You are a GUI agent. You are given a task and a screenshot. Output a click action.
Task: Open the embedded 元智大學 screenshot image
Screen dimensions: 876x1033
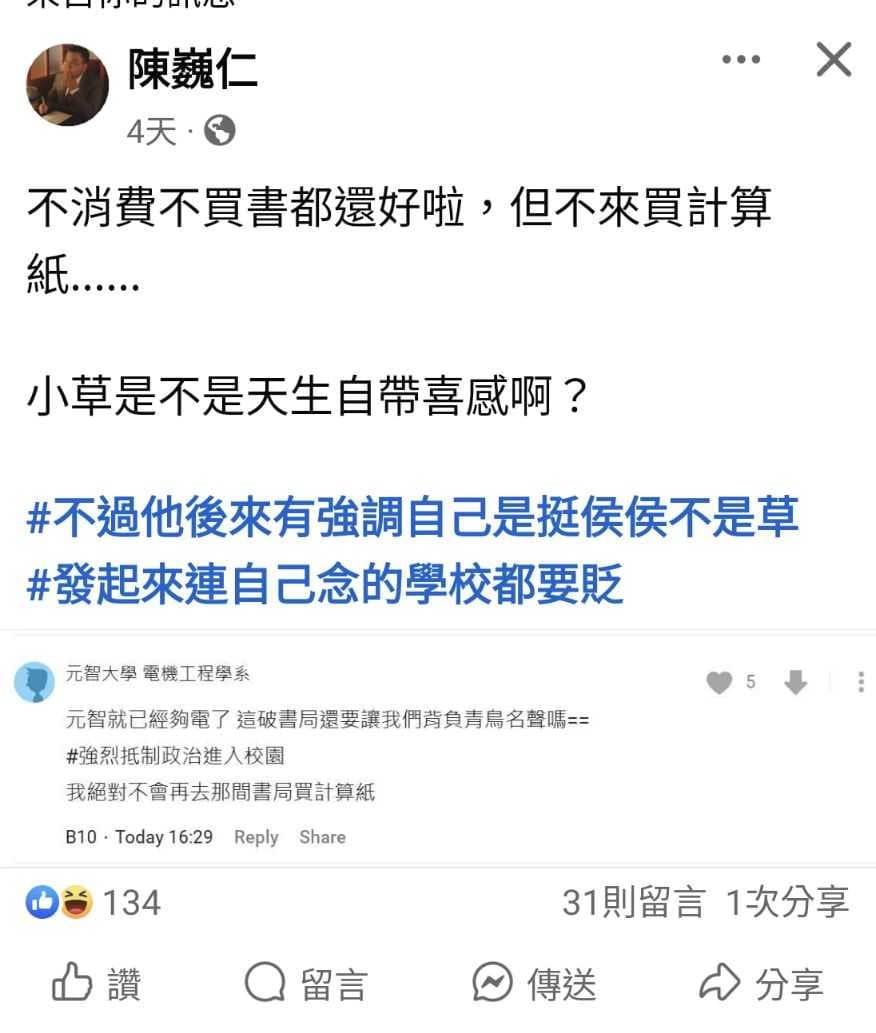click(438, 750)
